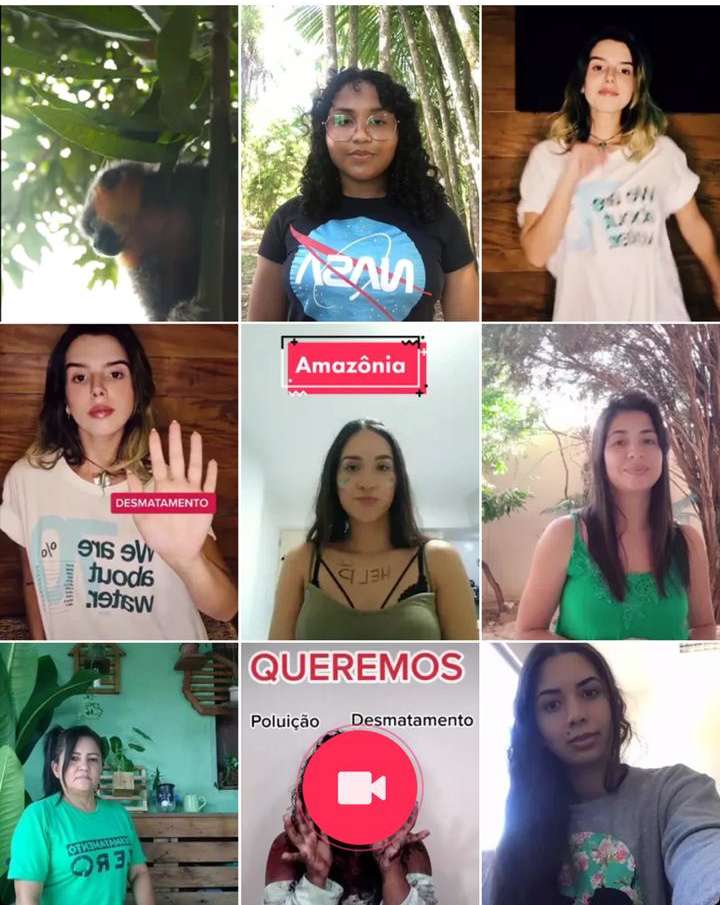The height and width of the screenshot is (905, 720).
Task: Open the video of the woman in the green Desmatamento Zero shirt
Action: [119, 775]
